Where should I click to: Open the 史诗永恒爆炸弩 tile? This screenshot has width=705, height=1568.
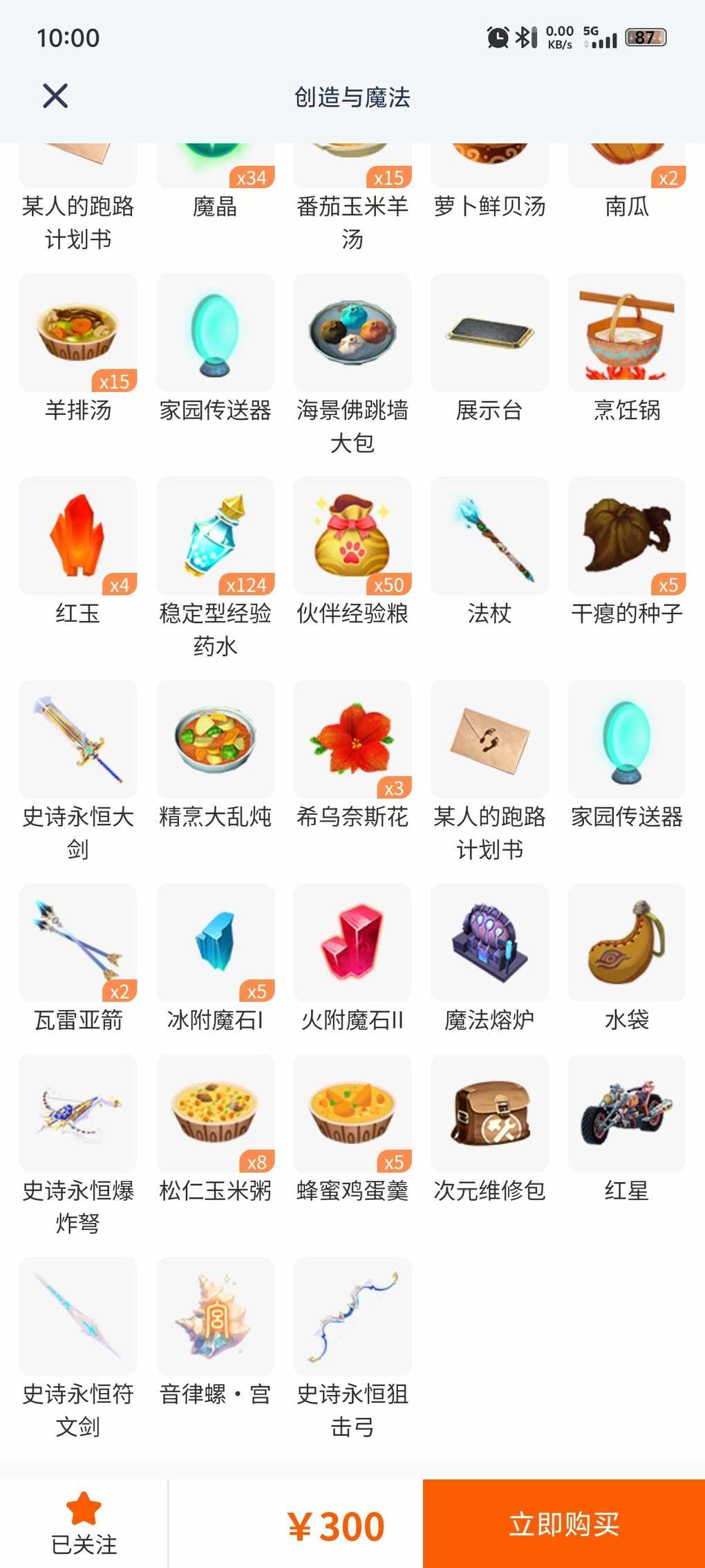tap(78, 1114)
